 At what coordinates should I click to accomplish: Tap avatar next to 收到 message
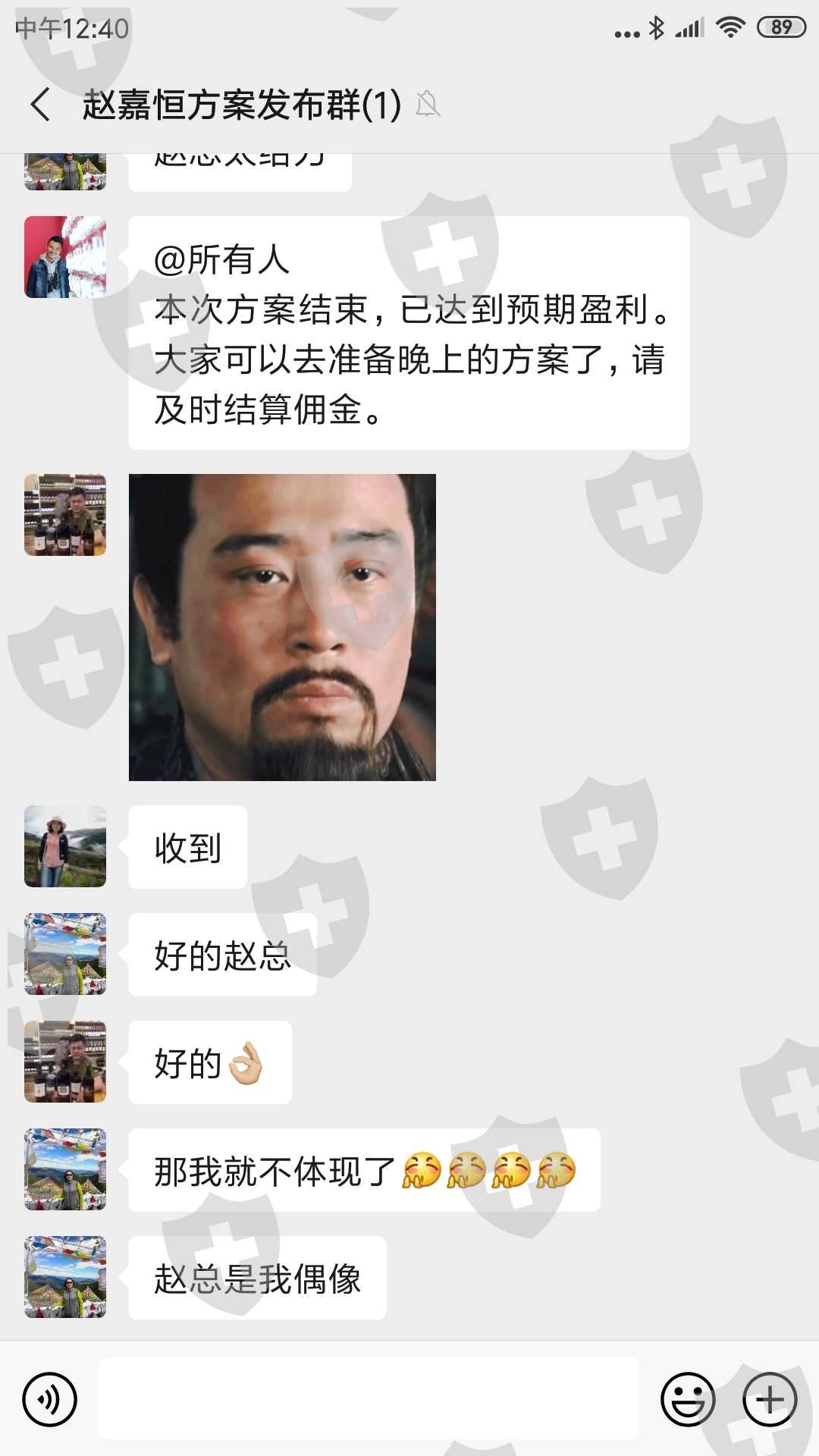(65, 846)
